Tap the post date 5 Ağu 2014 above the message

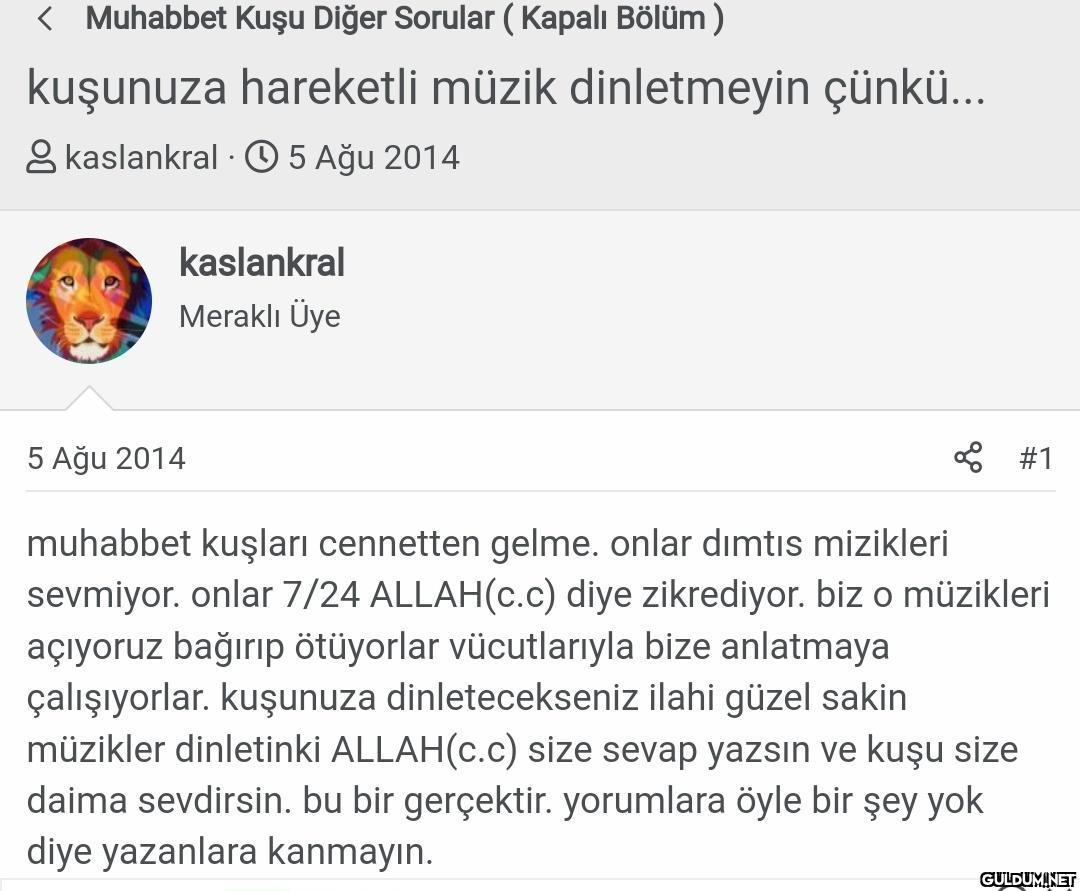click(x=106, y=458)
